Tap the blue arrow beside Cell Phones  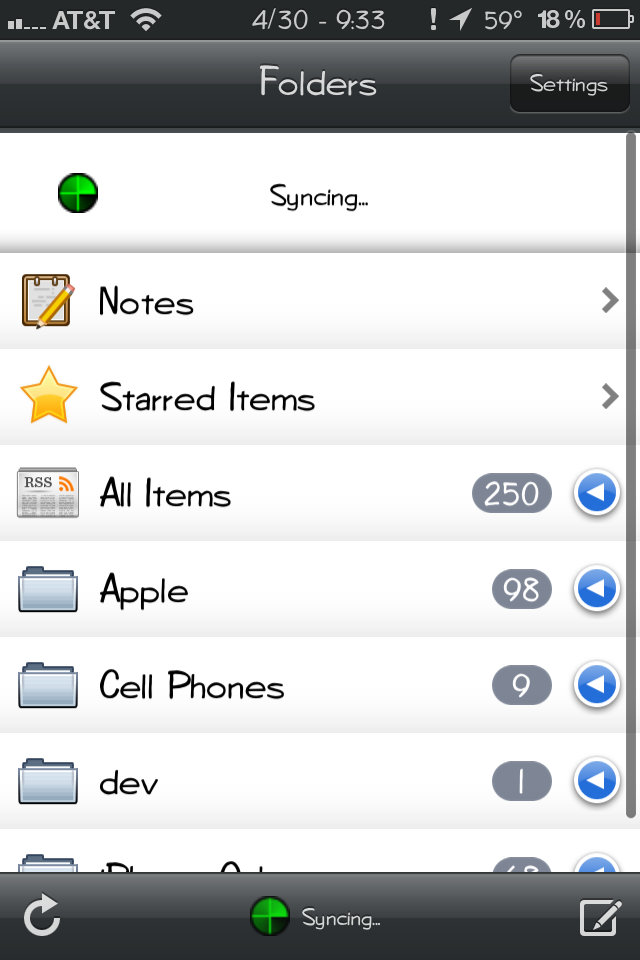596,686
